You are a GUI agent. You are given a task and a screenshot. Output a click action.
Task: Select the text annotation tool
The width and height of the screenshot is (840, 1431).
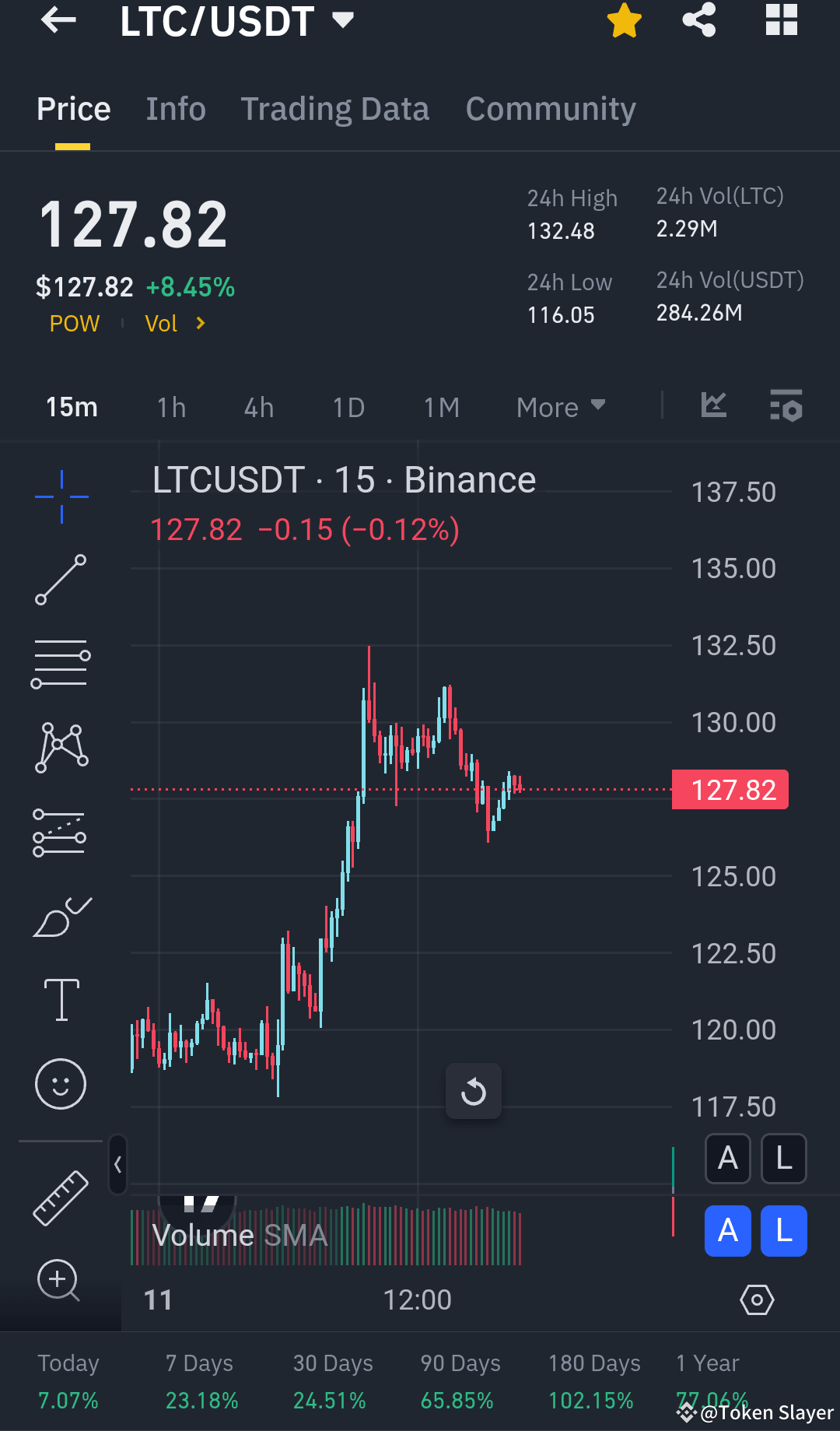pyautogui.click(x=61, y=1000)
